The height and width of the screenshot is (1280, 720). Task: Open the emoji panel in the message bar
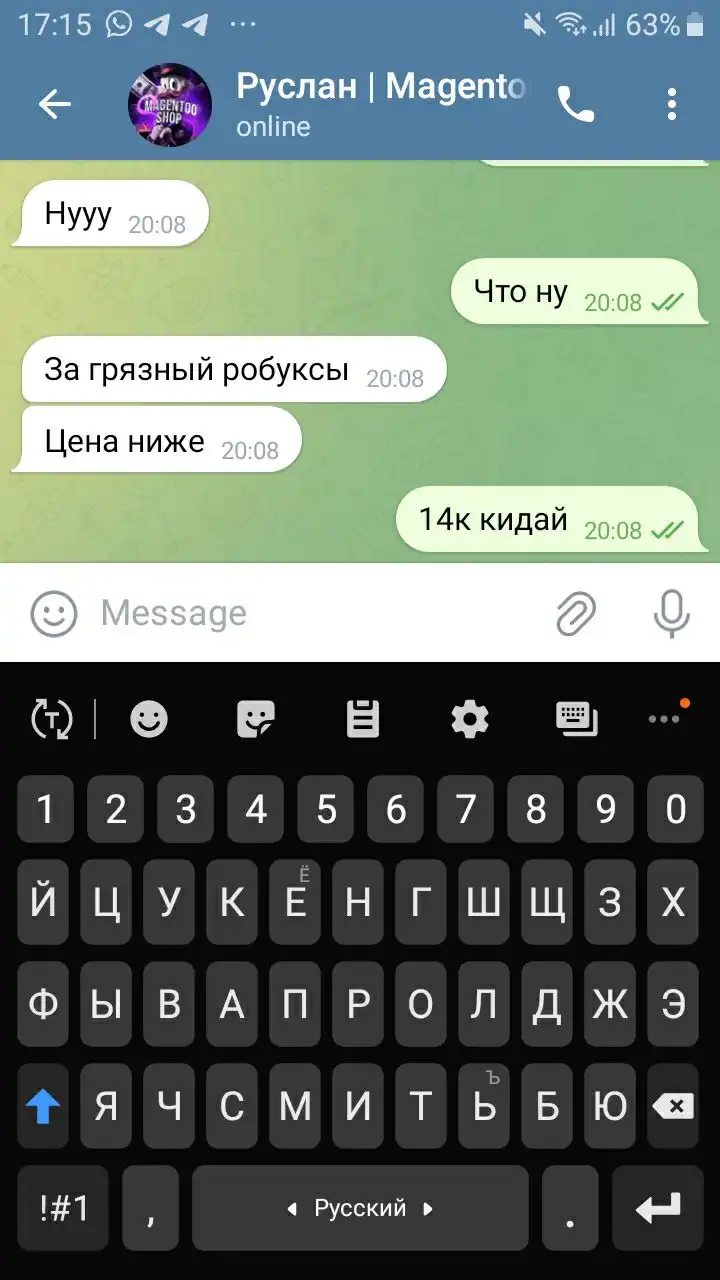[53, 613]
